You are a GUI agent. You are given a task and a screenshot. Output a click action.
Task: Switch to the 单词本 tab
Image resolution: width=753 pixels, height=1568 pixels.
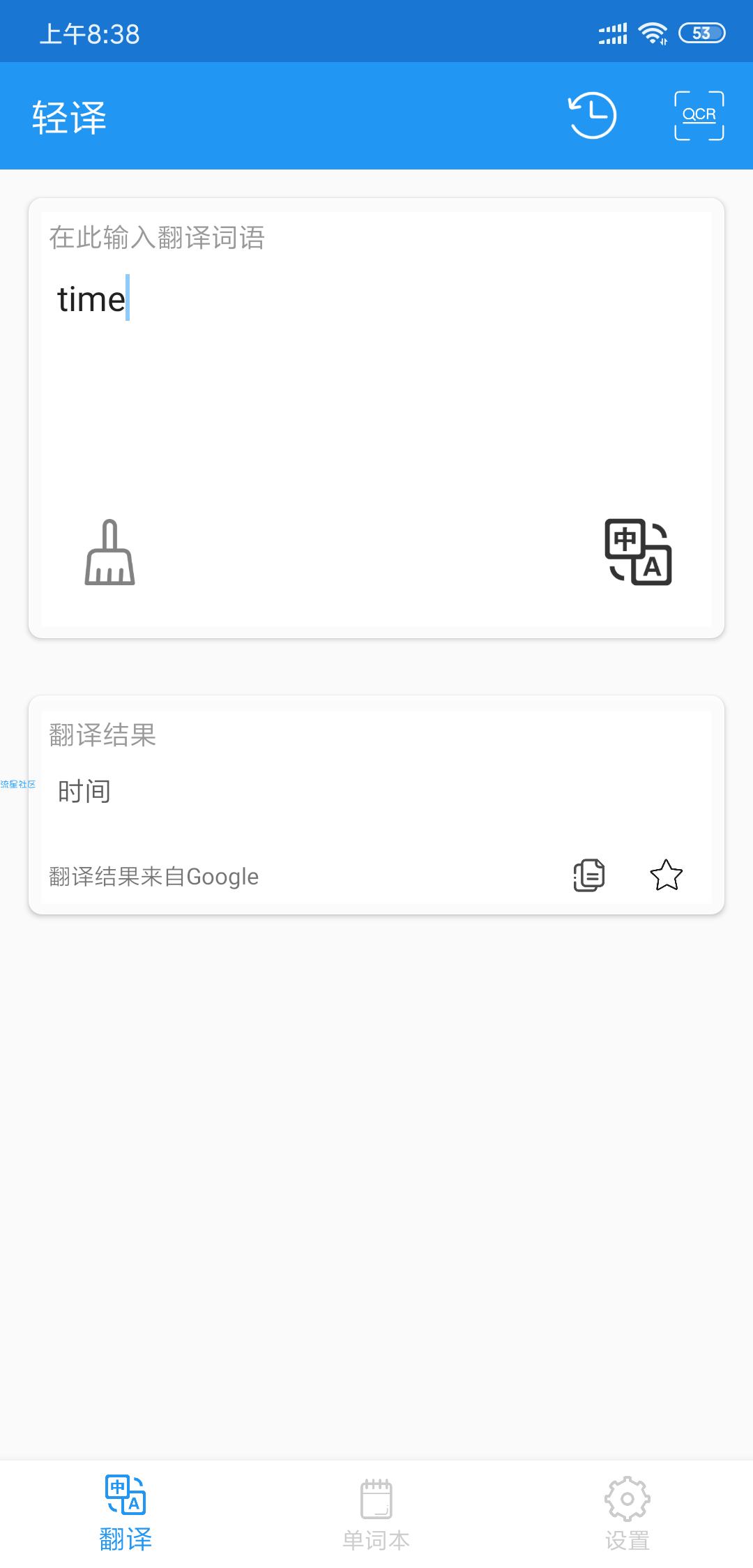(376, 1514)
